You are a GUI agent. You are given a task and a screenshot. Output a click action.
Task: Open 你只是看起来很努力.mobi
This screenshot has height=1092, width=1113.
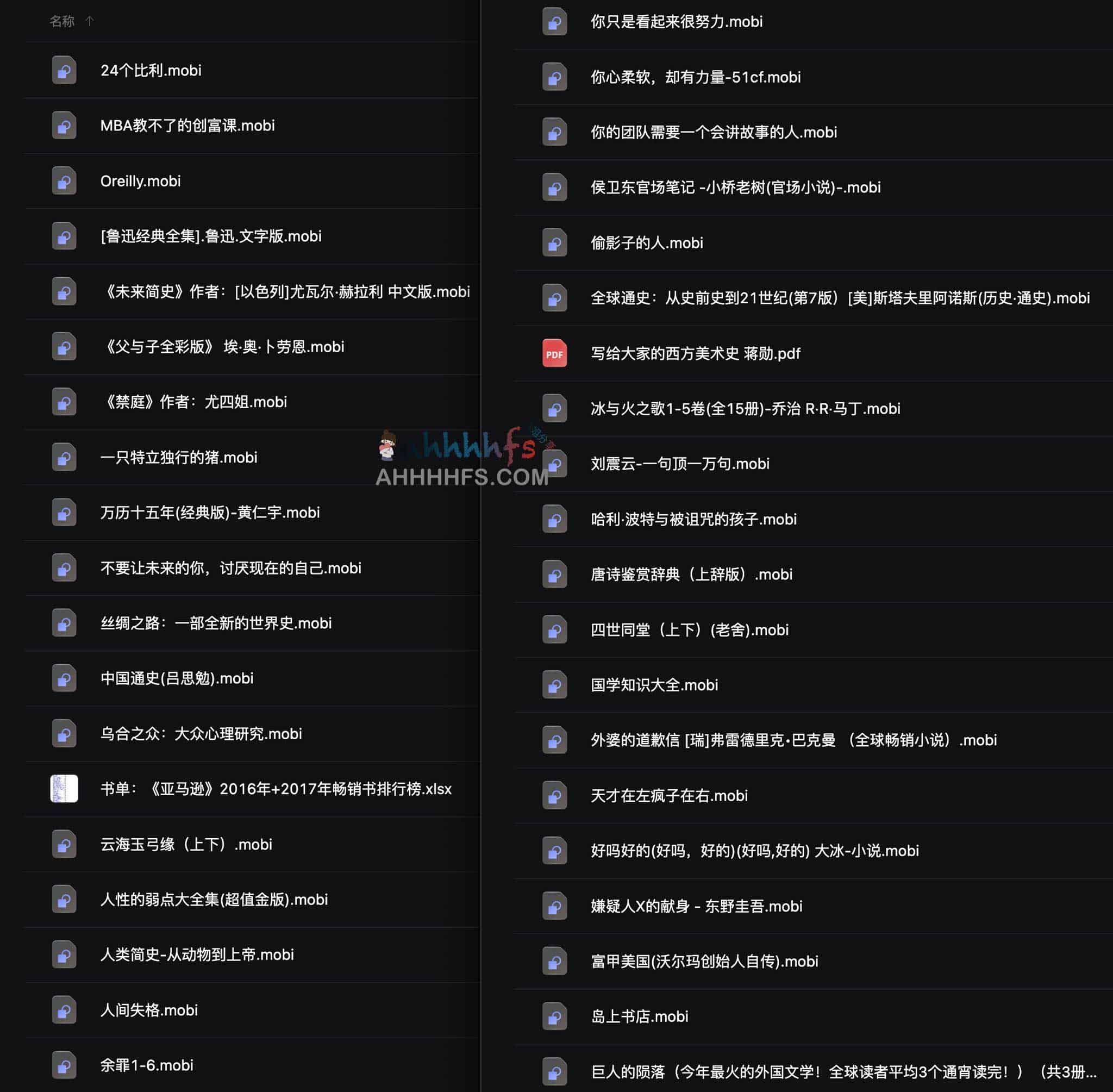(676, 22)
